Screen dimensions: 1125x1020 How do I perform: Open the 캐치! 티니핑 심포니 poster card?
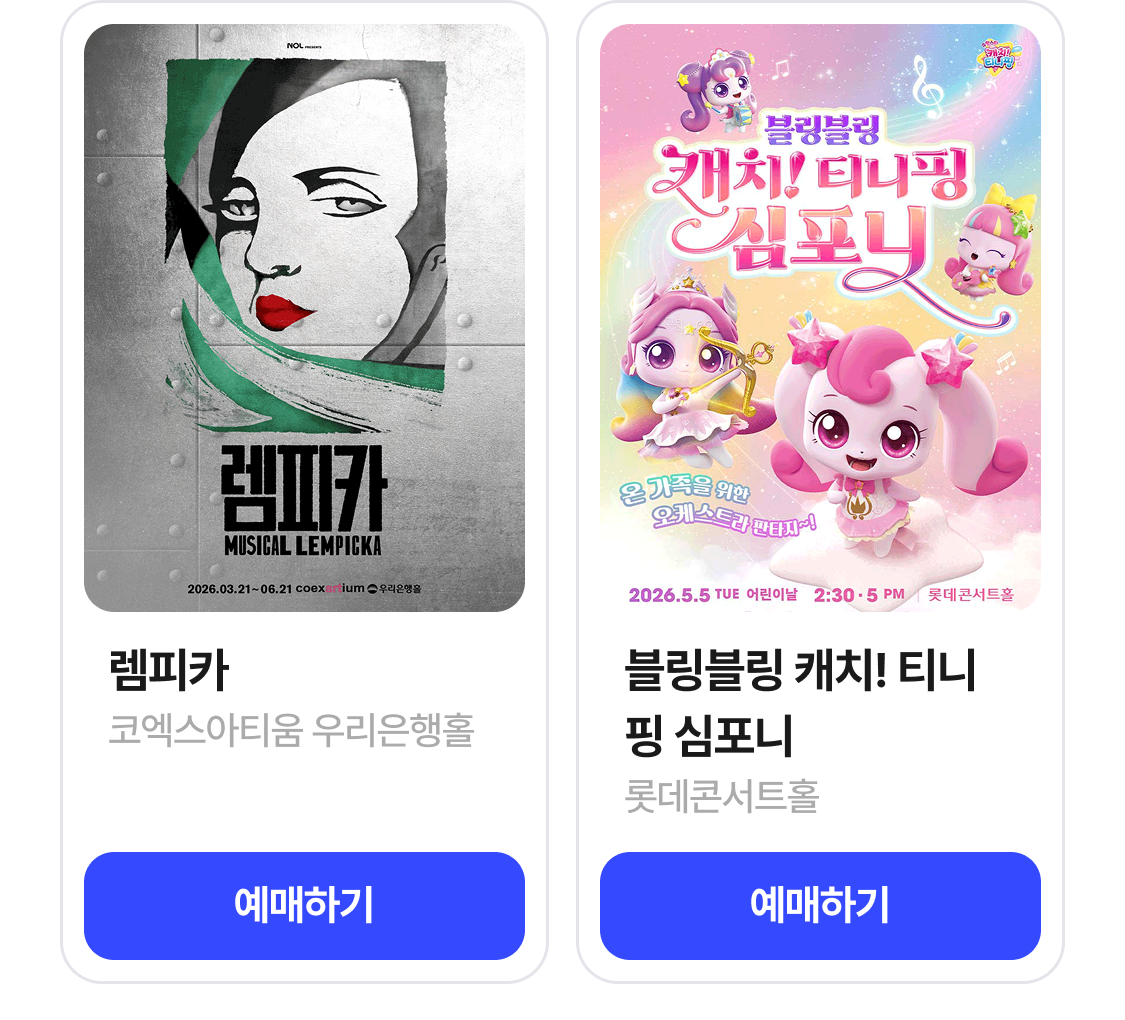[820, 318]
